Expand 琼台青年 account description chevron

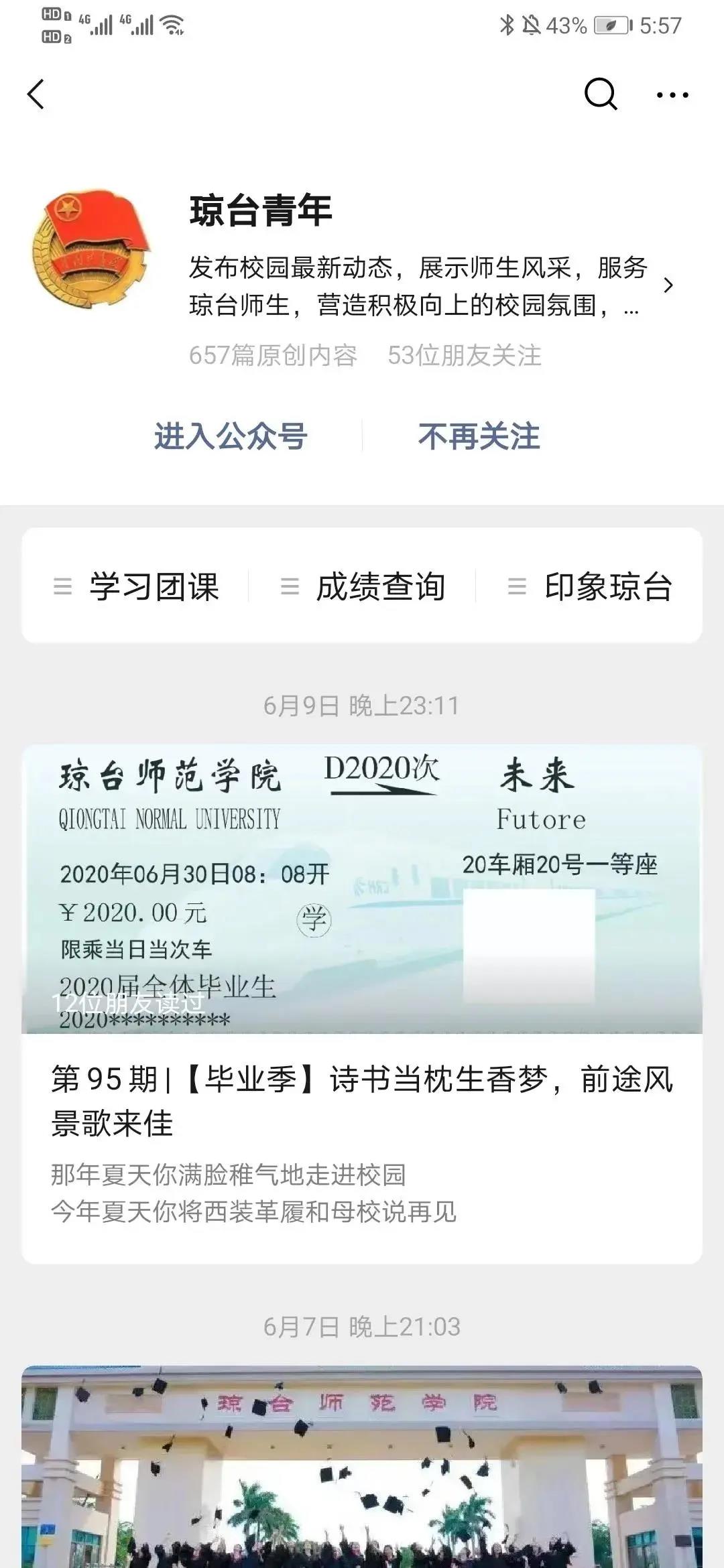[x=668, y=285]
